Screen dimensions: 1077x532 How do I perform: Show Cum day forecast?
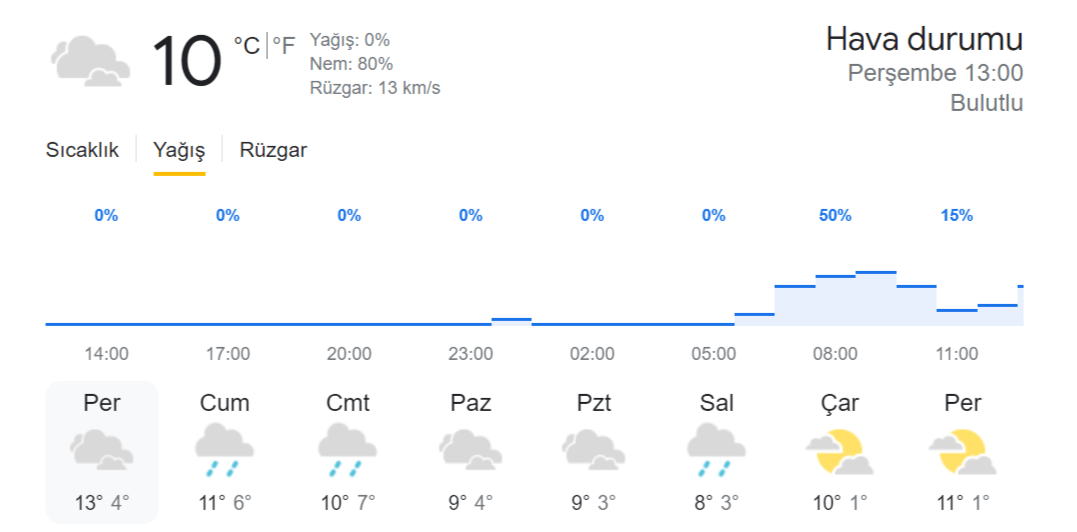pos(224,451)
